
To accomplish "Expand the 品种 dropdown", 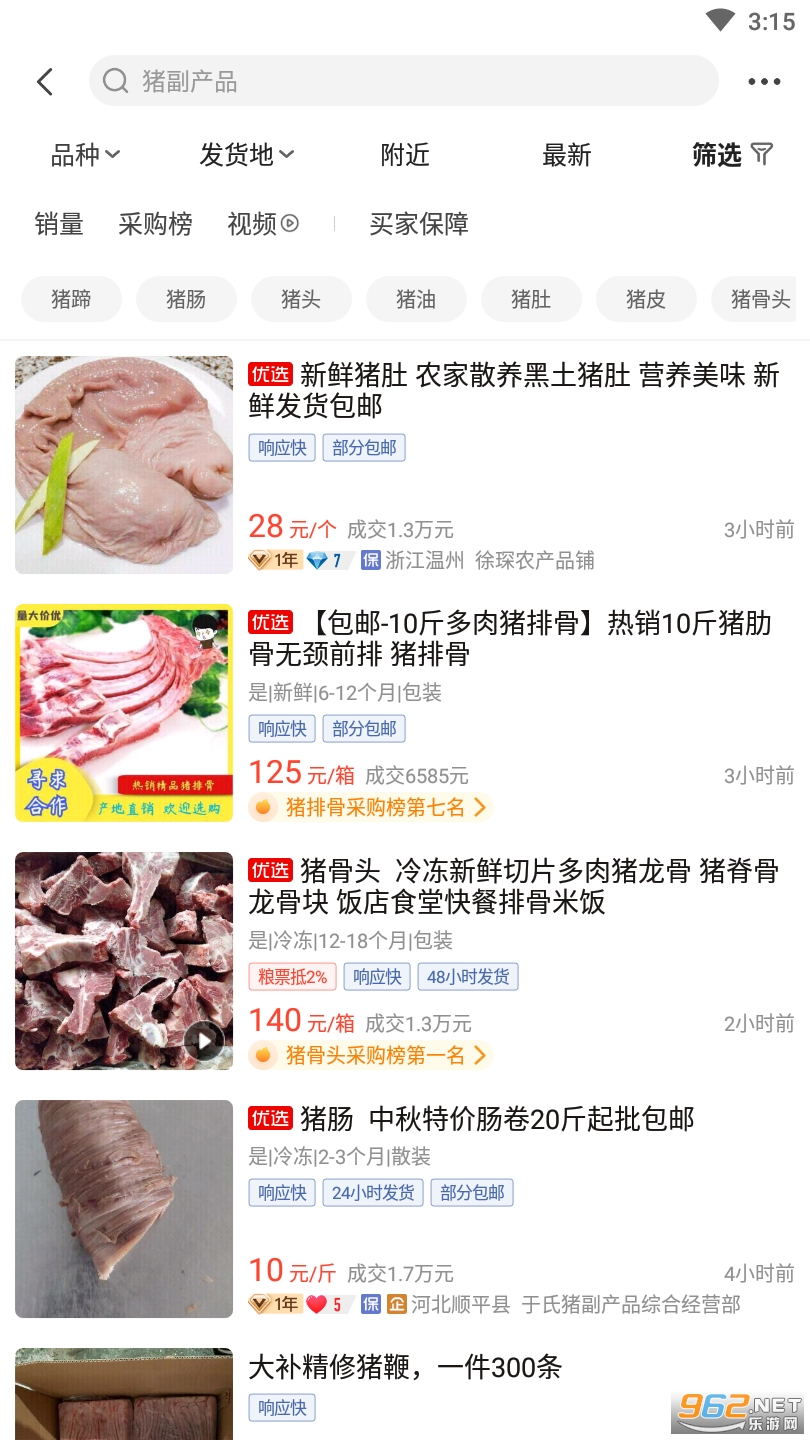I will pyautogui.click(x=85, y=155).
